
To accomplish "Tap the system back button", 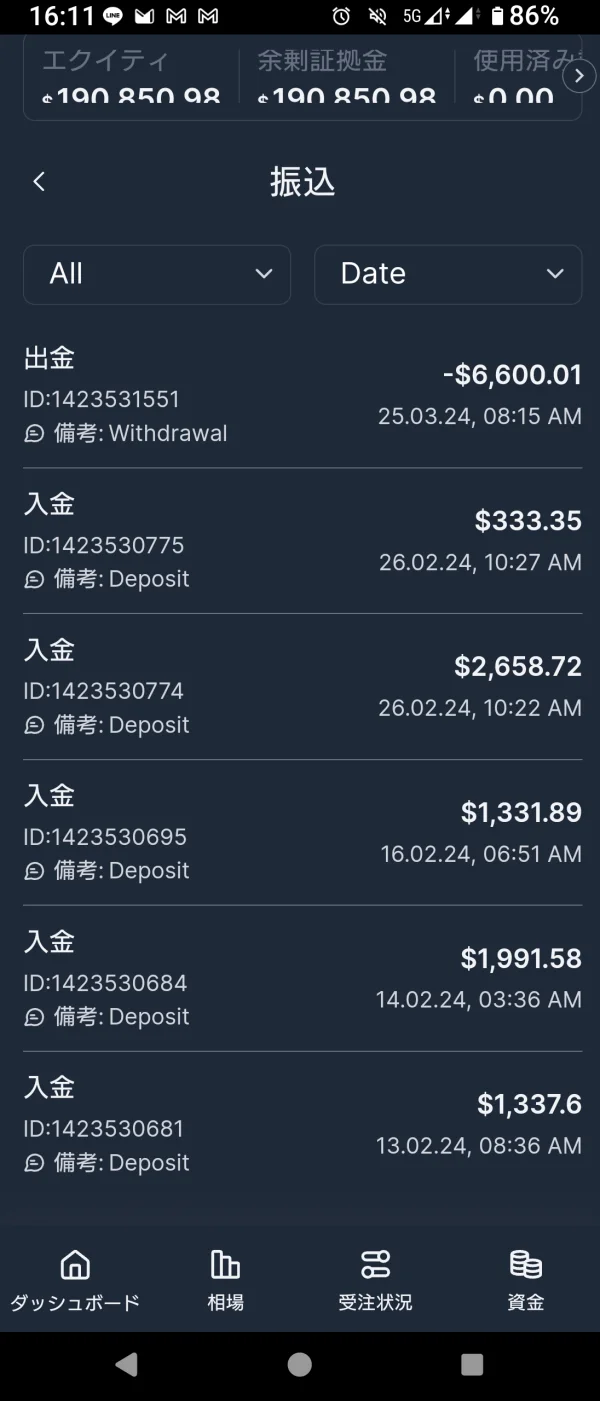I will [x=127, y=1365].
